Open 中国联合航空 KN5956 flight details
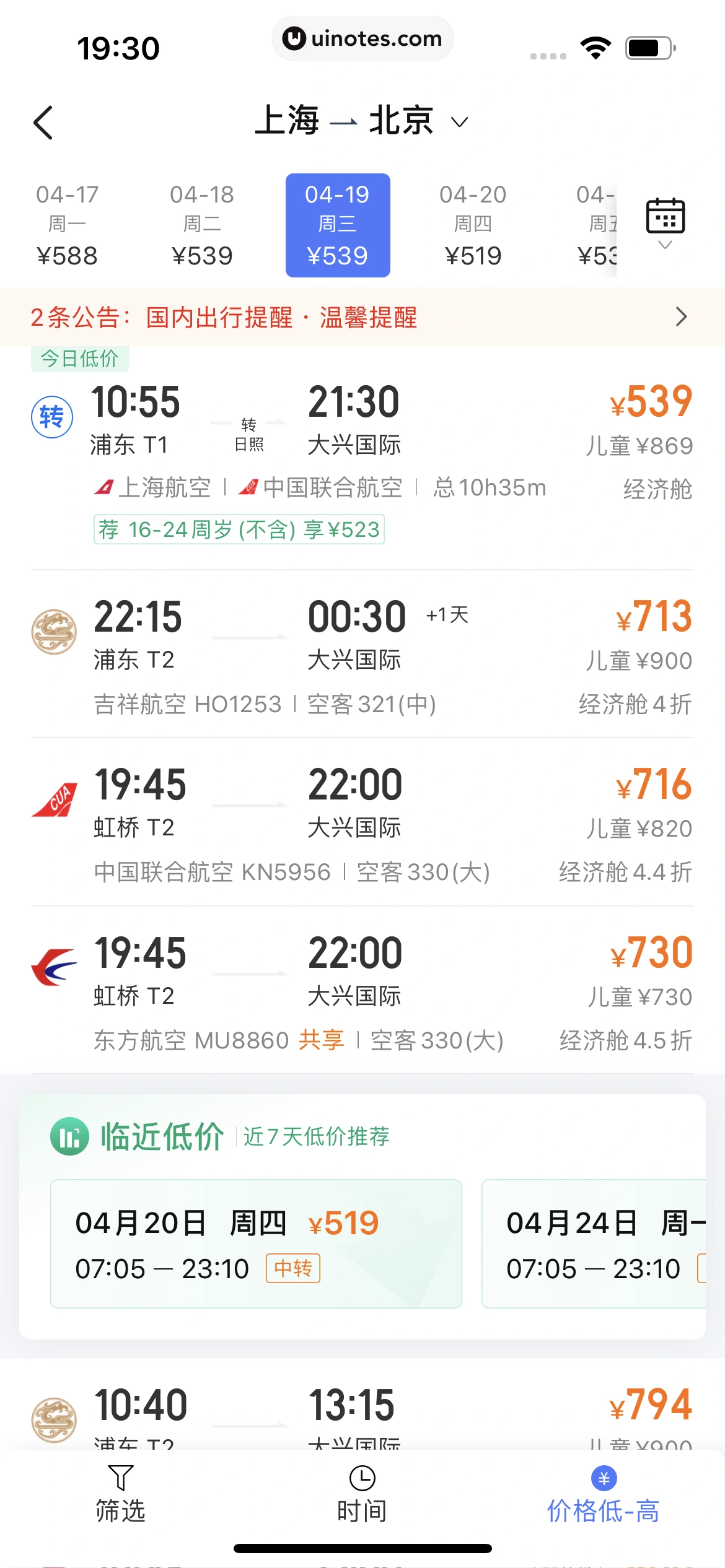Image resolution: width=725 pixels, height=1568 pixels. coord(362,824)
